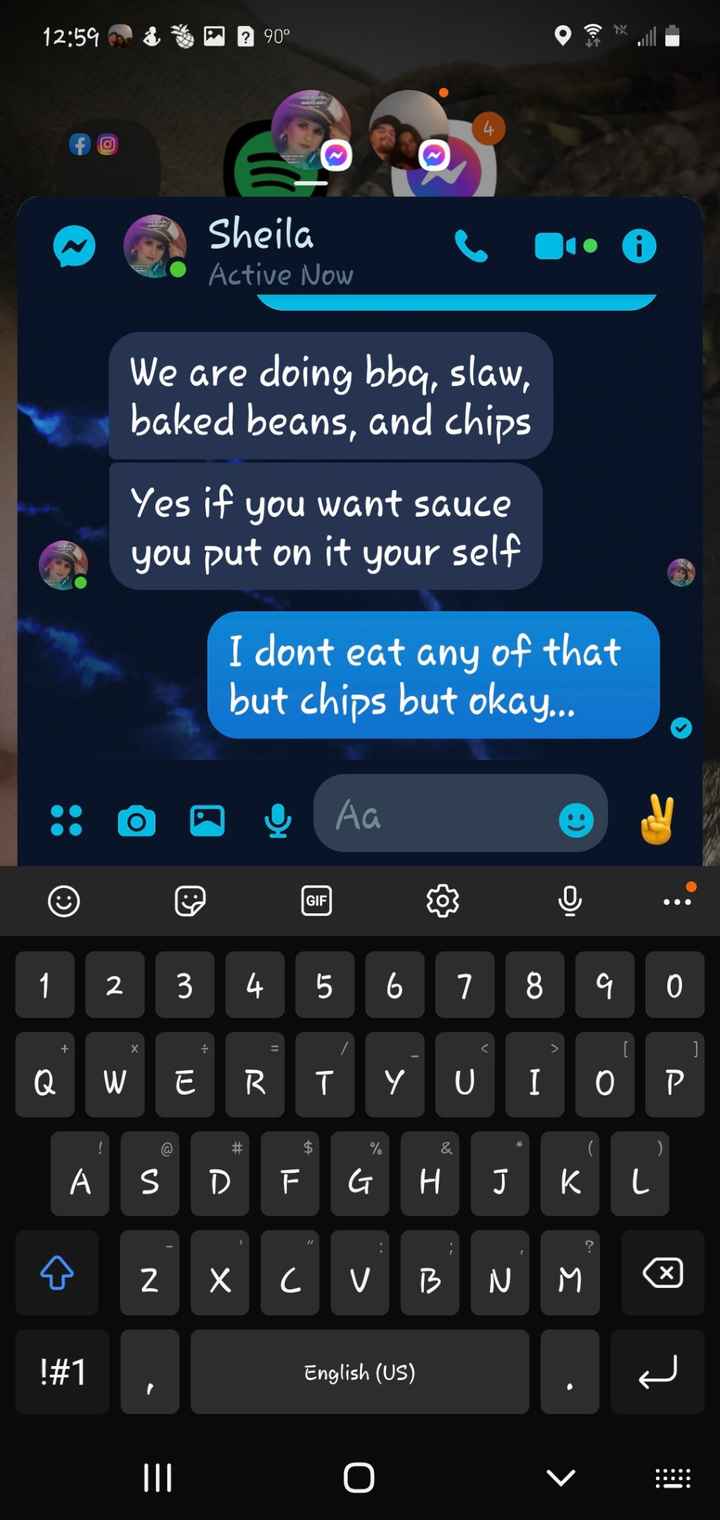Screen dimensions: 720x1520
Task: Start a voice call with Sheila
Action: click(x=471, y=246)
